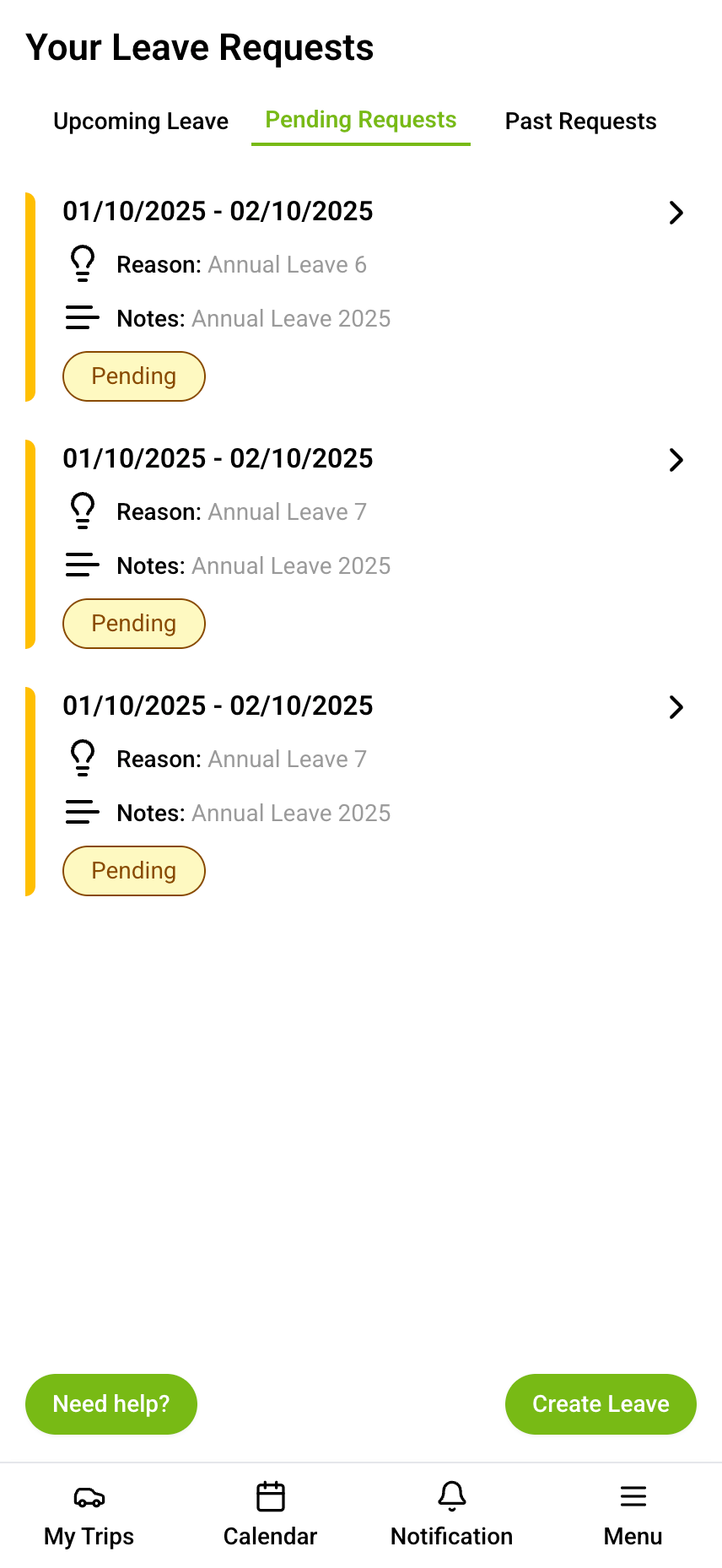Go to My Trips
Viewport: 722px width, 1568px height.
(x=89, y=1516)
